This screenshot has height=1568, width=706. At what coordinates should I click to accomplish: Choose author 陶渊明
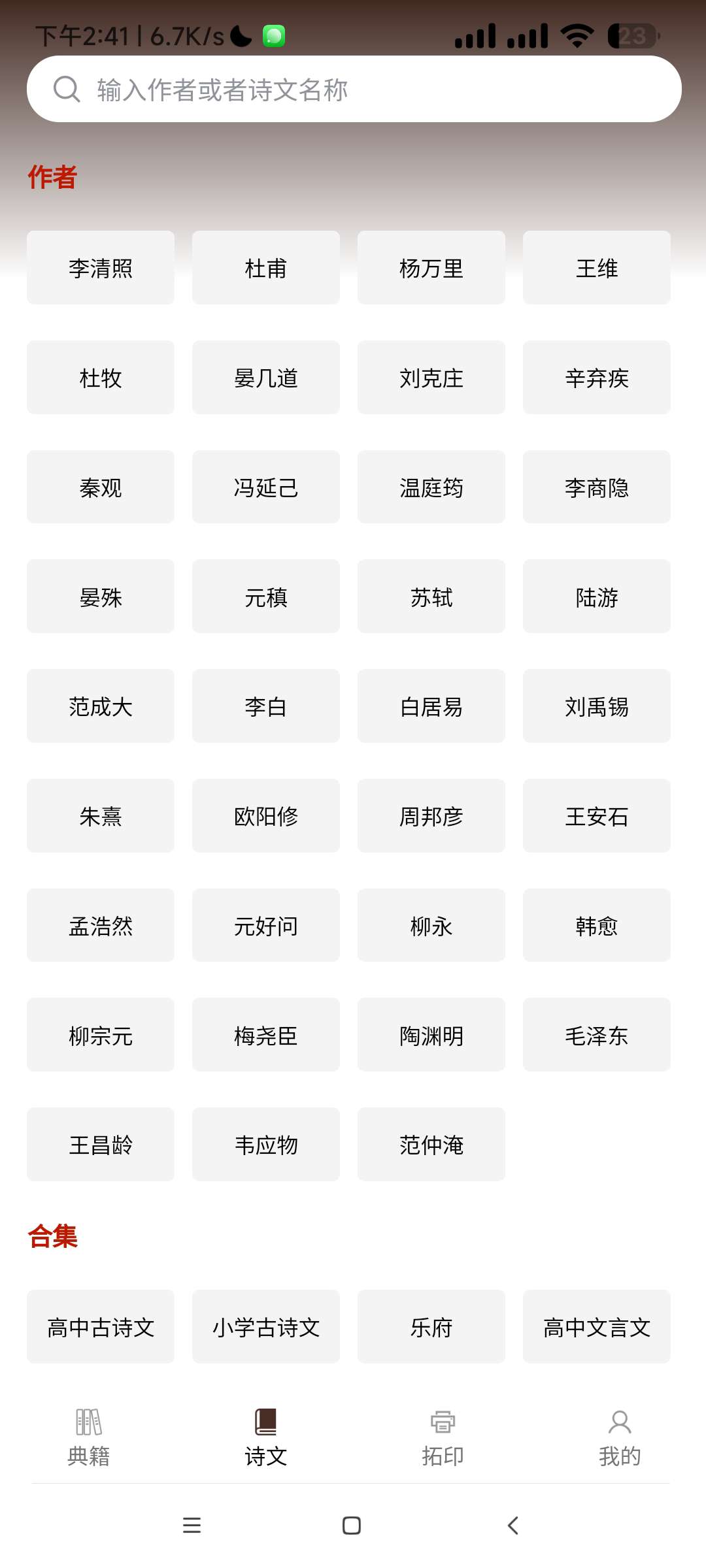431,1035
